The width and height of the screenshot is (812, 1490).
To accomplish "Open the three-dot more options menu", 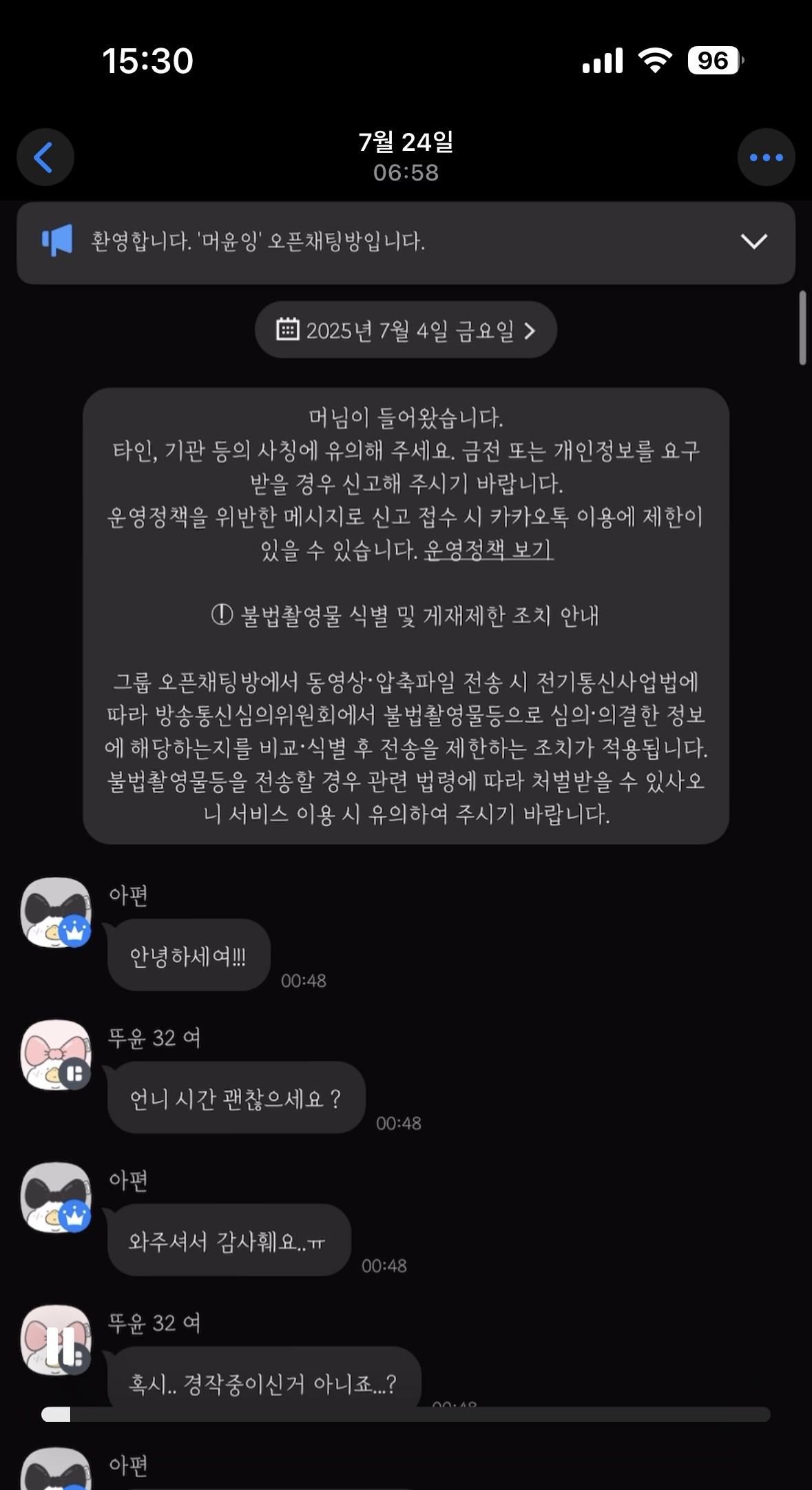I will pos(766,158).
